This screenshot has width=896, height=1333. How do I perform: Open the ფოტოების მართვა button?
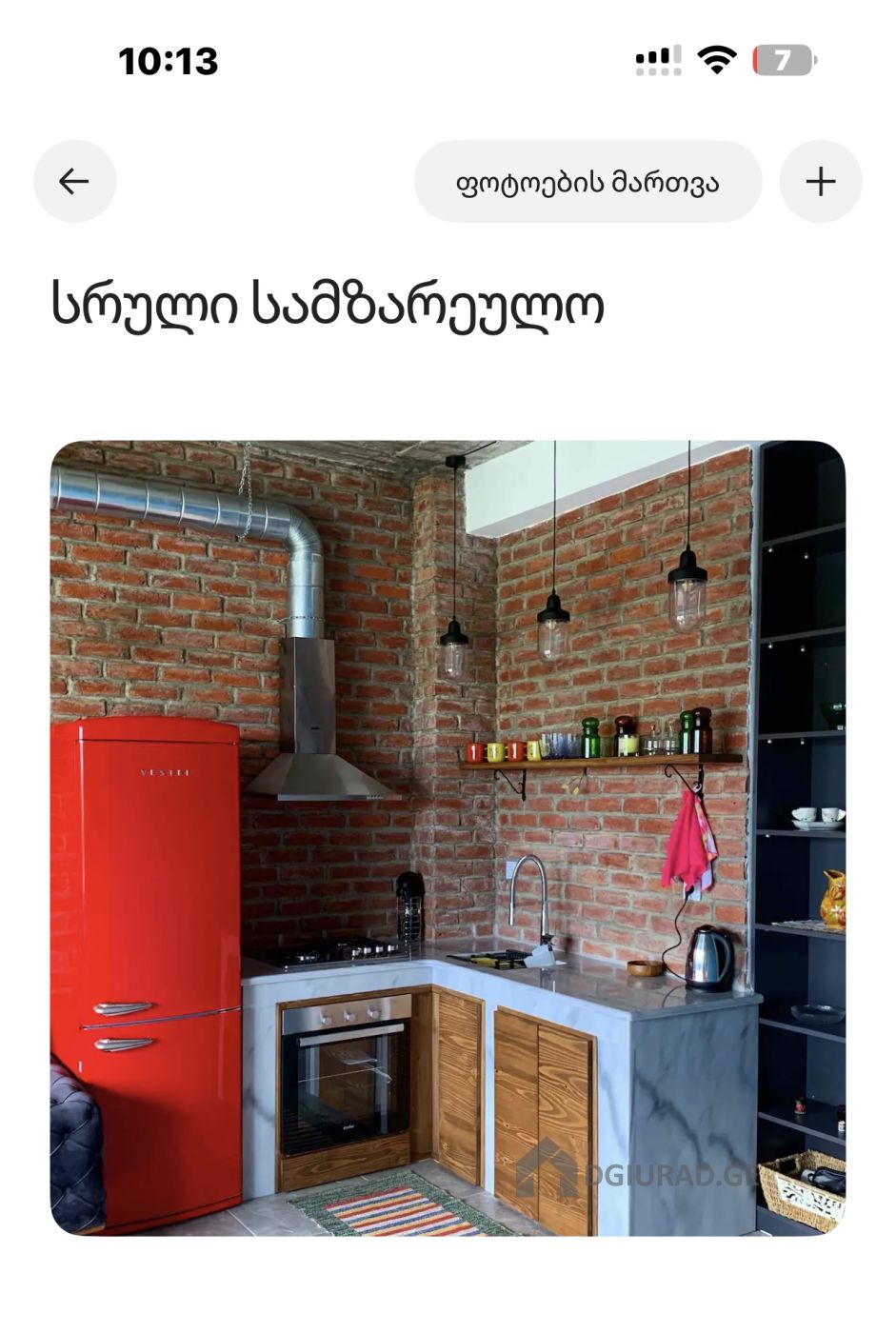click(587, 181)
